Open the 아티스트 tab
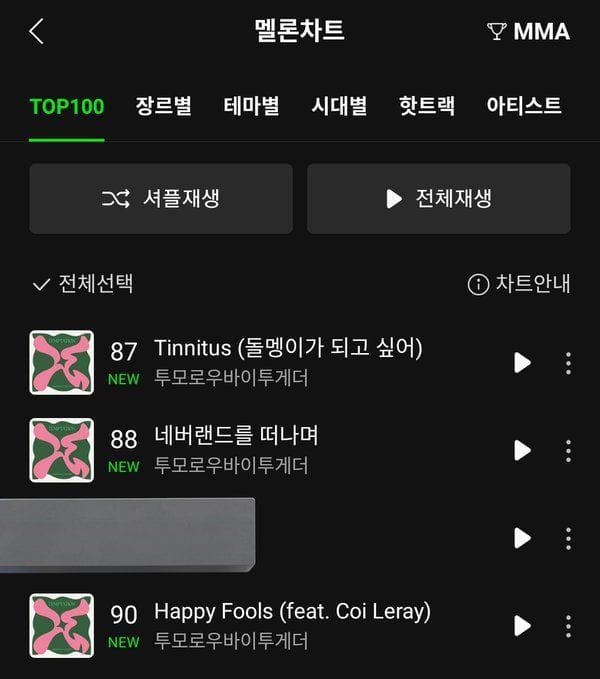Screen dimensions: 600x679 [x=523, y=105]
